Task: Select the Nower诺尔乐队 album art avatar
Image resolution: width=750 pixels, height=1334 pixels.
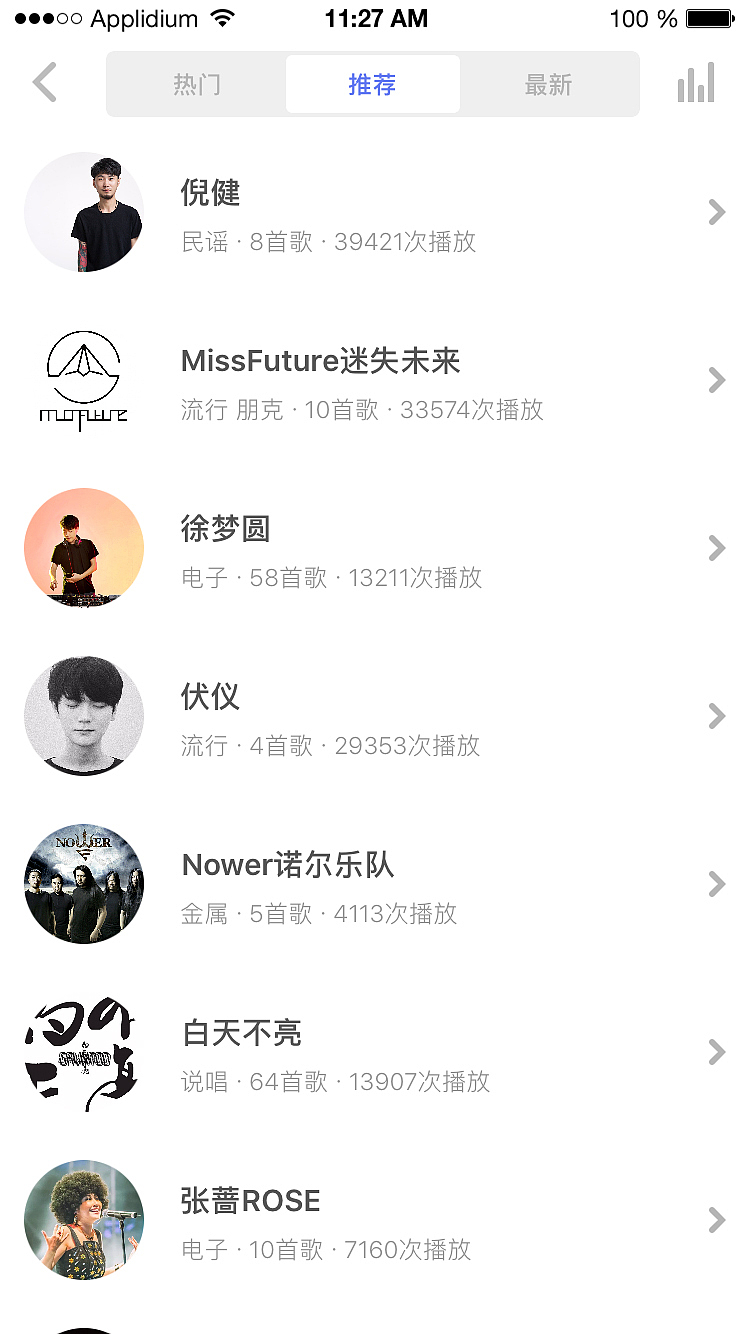Action: 84,884
